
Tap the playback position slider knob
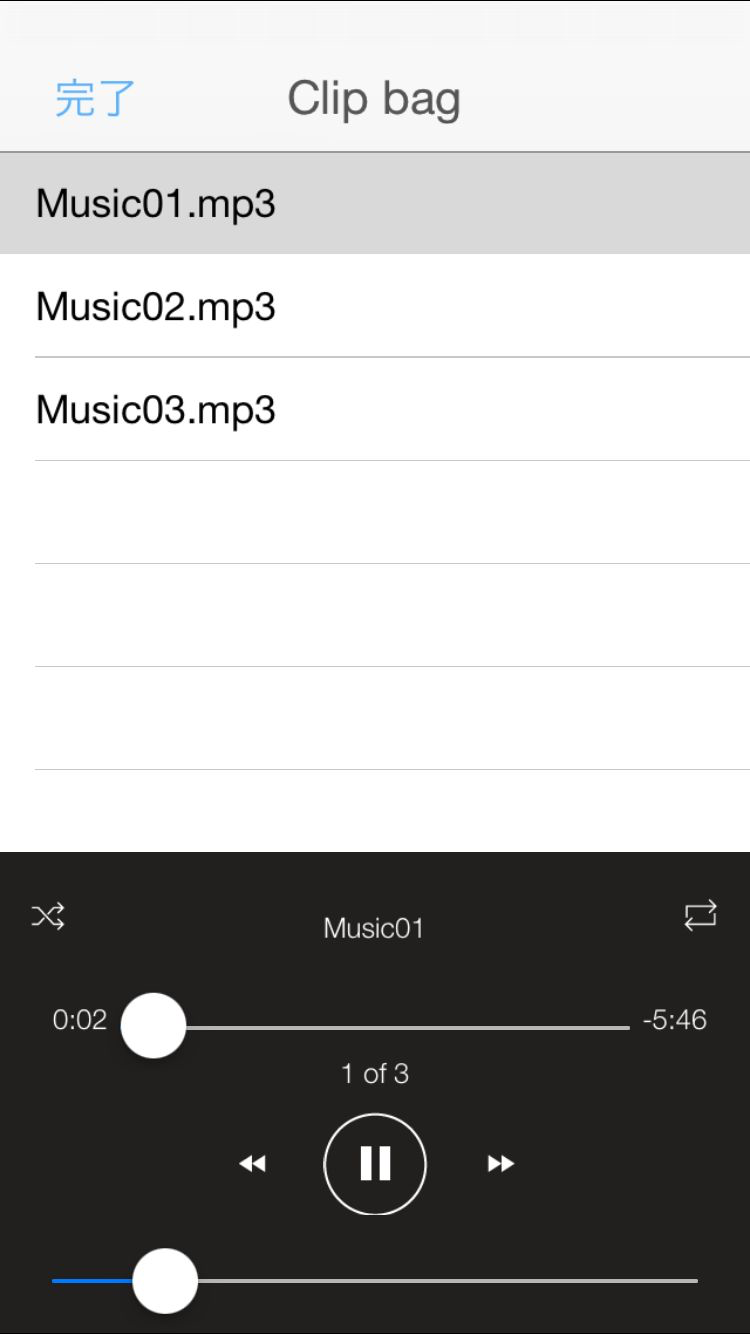pos(153,1025)
